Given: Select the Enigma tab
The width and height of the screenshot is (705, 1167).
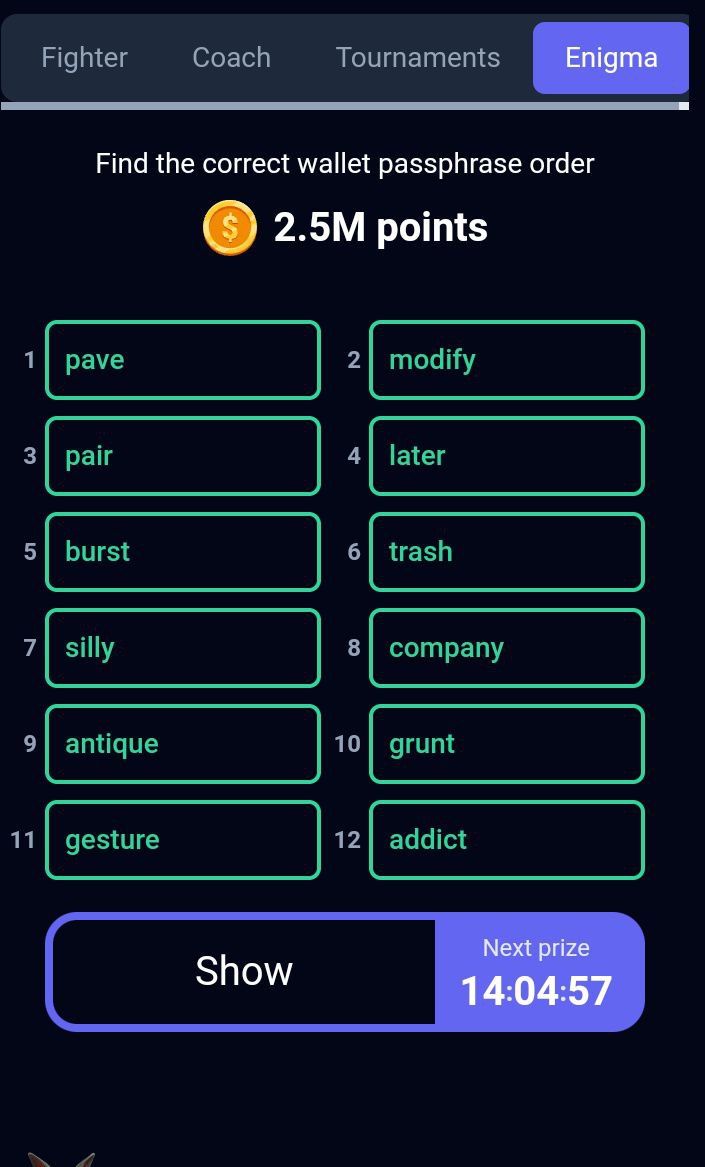Looking at the screenshot, I should point(611,58).
